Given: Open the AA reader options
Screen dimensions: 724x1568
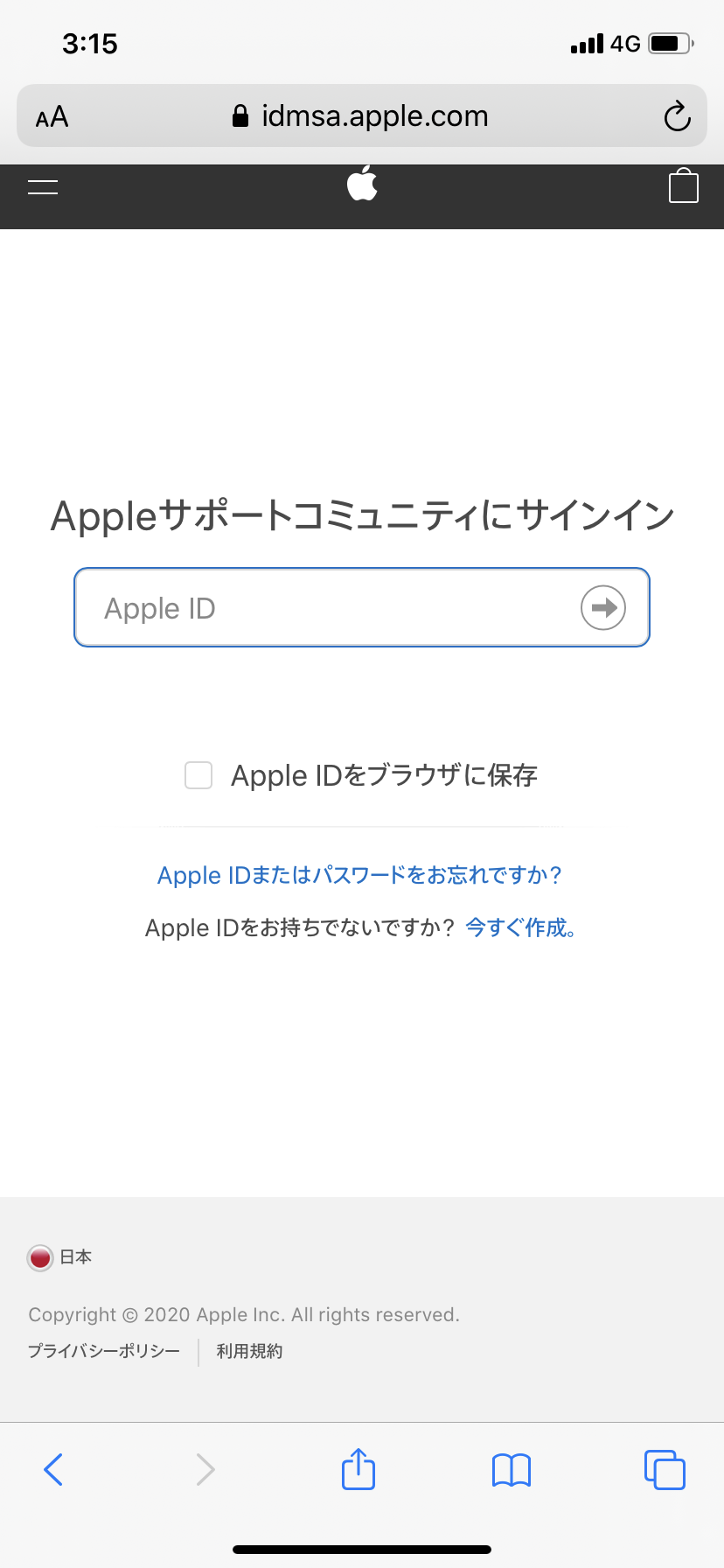Looking at the screenshot, I should pos(52,116).
